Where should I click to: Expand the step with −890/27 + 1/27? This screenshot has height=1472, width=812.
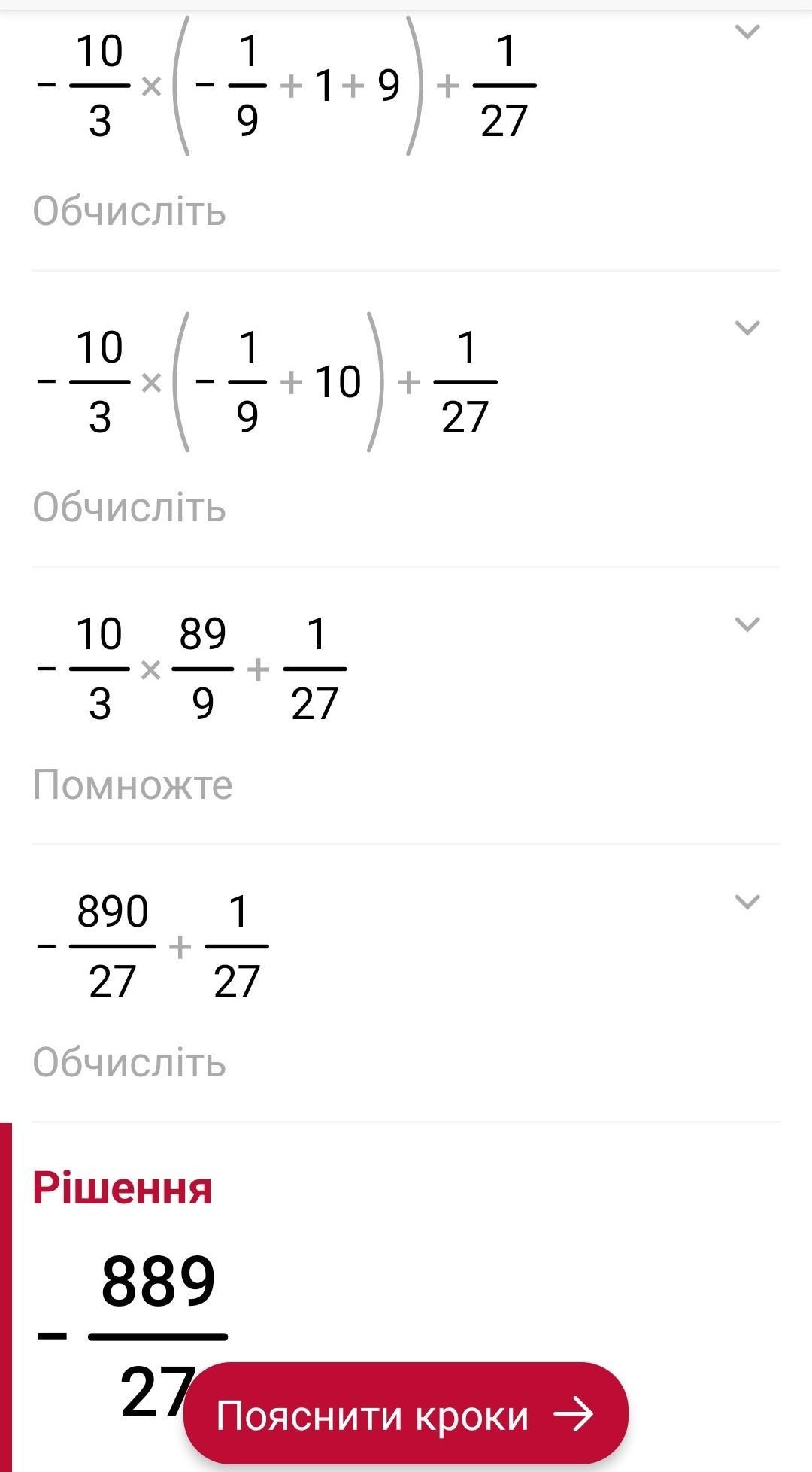click(747, 901)
